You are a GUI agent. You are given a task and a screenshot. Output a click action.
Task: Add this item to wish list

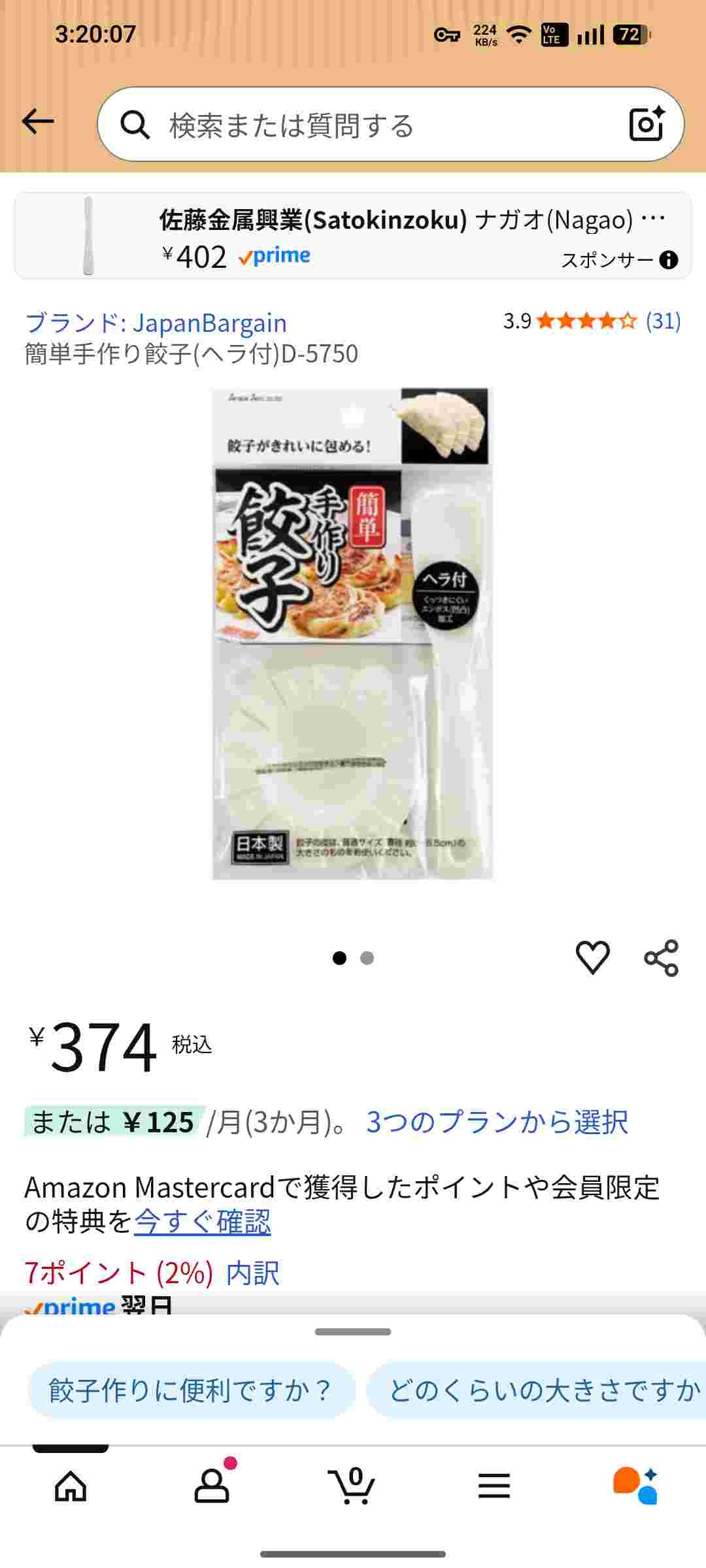pyautogui.click(x=592, y=958)
